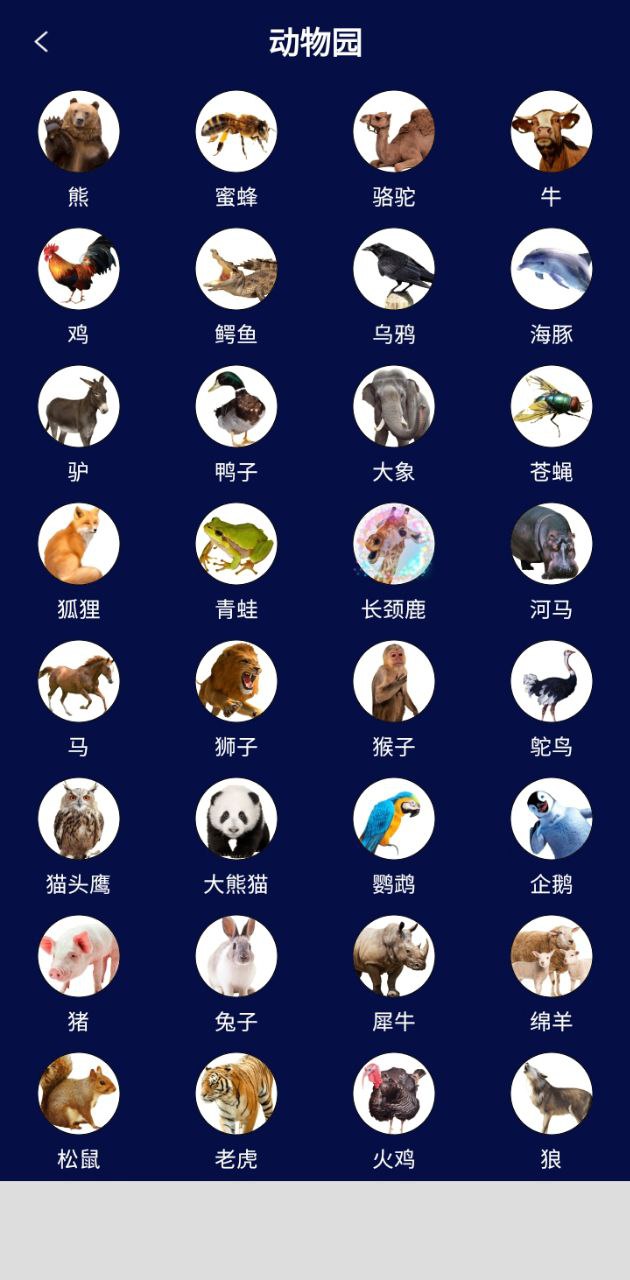The width and height of the screenshot is (630, 1280).
Task: Go back using the top-left arrow
Action: pyautogui.click(x=41, y=42)
